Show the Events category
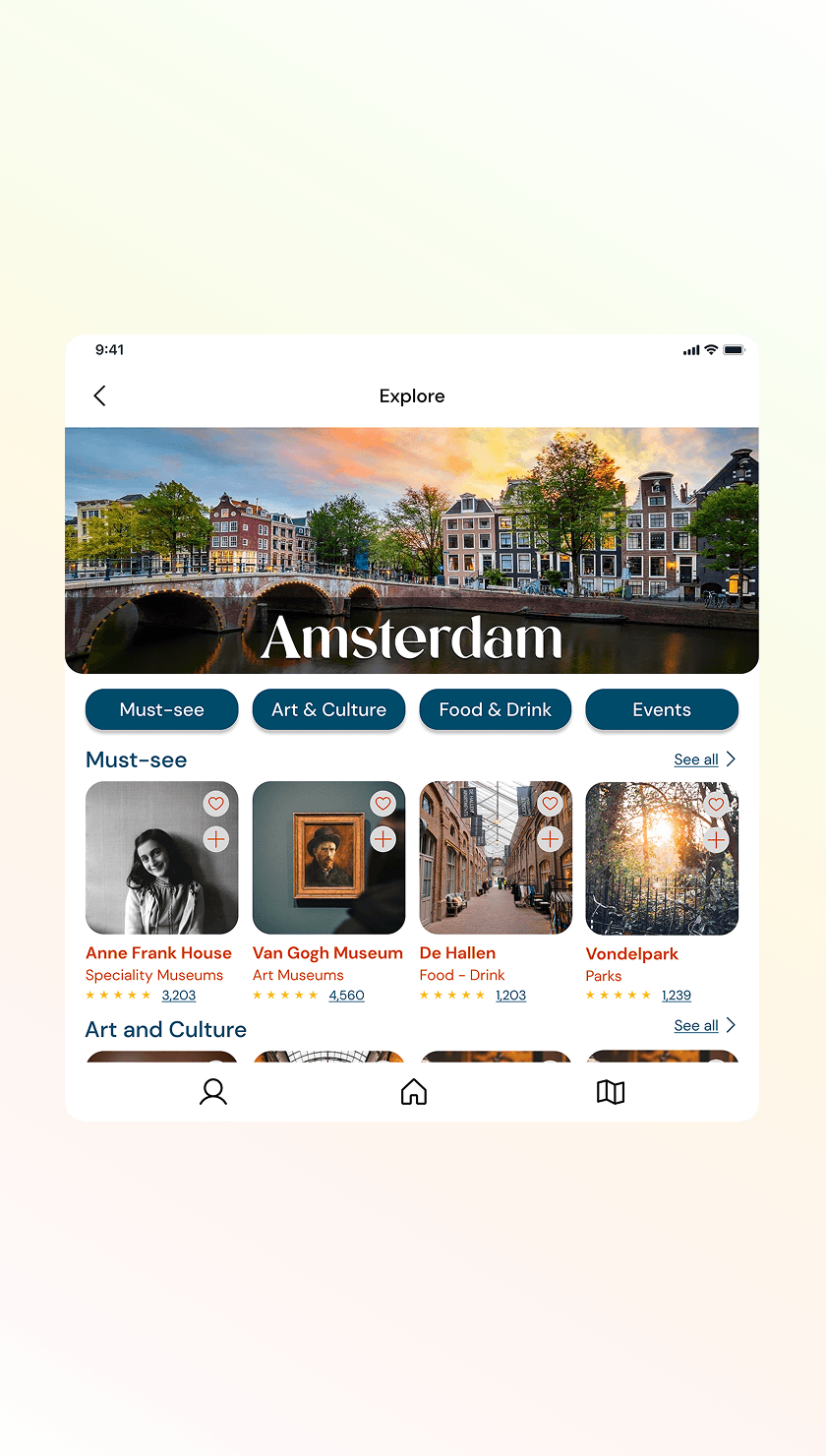Screen dimensions: 826x1456 point(661,709)
